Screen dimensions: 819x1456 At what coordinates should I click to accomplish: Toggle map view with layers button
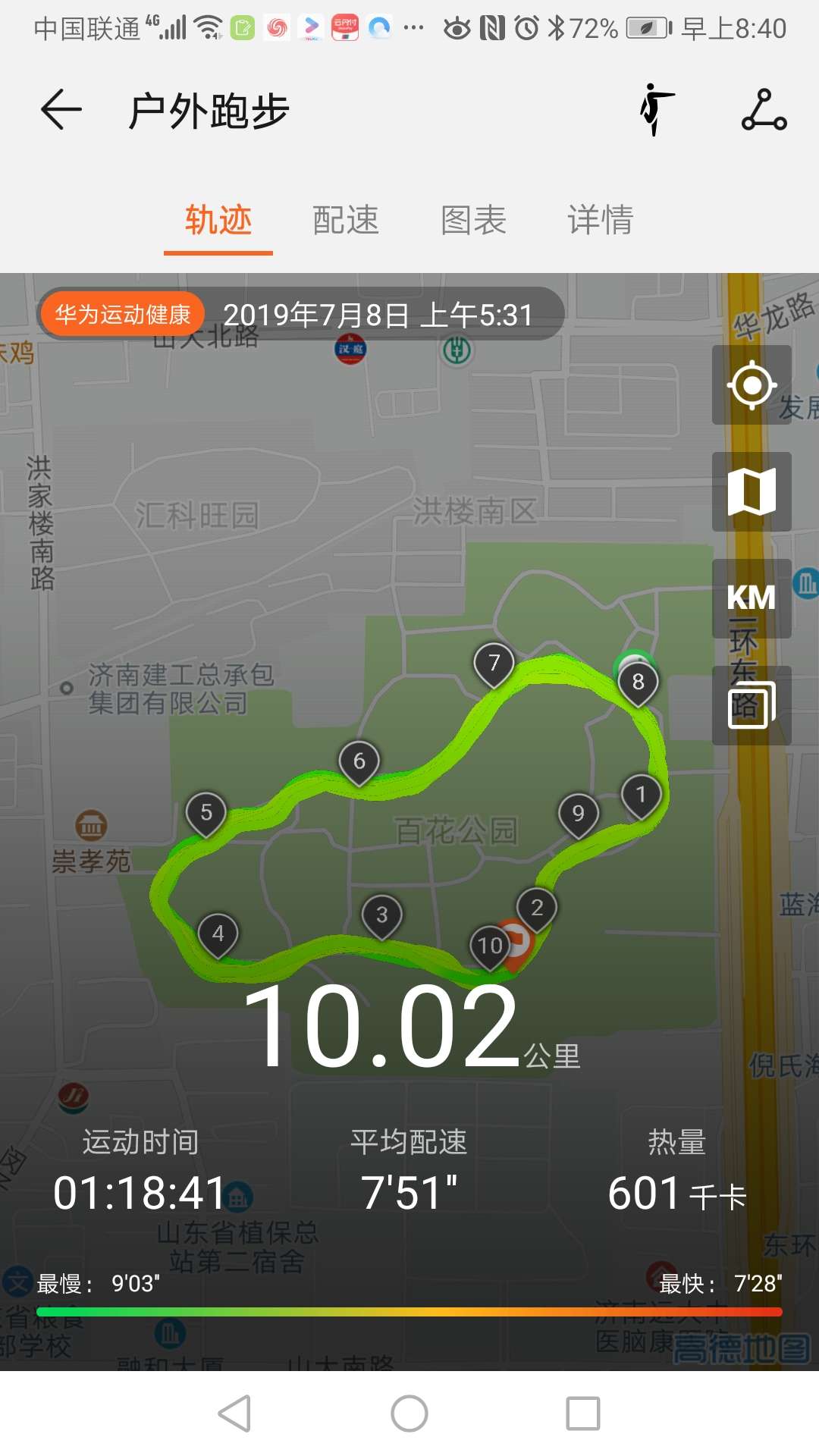[751, 491]
